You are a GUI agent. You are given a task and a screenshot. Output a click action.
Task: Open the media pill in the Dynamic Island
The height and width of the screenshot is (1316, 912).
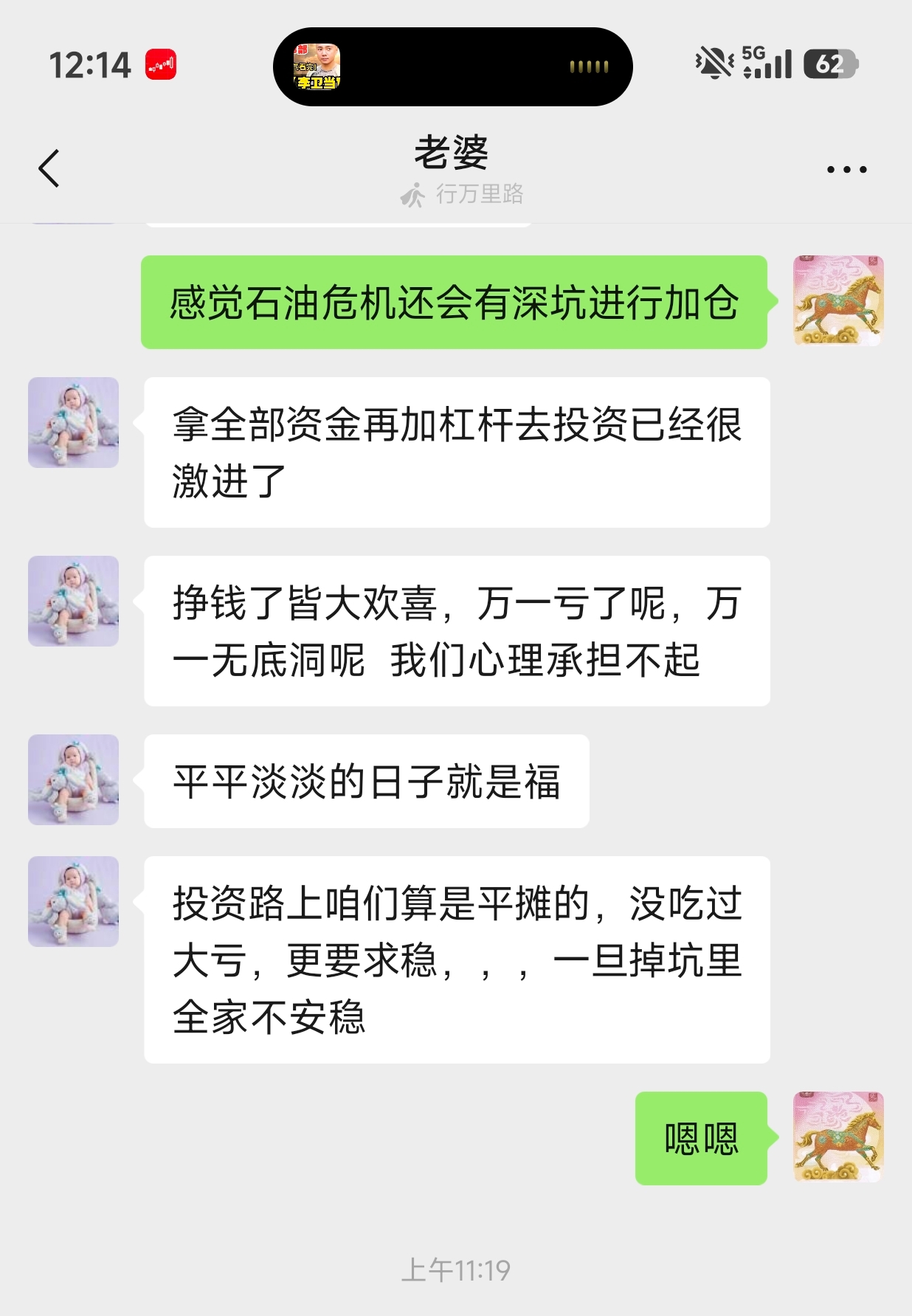point(452,66)
